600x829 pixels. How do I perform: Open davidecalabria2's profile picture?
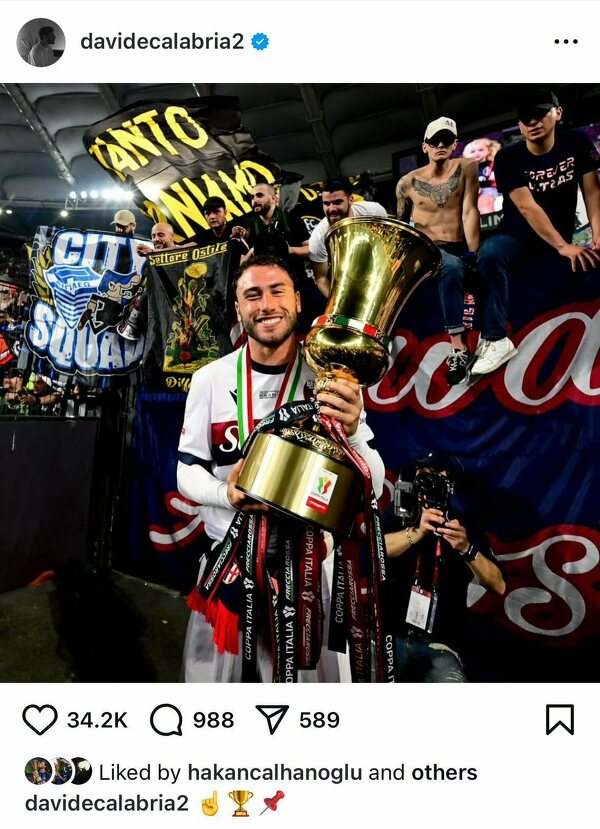[x=41, y=42]
